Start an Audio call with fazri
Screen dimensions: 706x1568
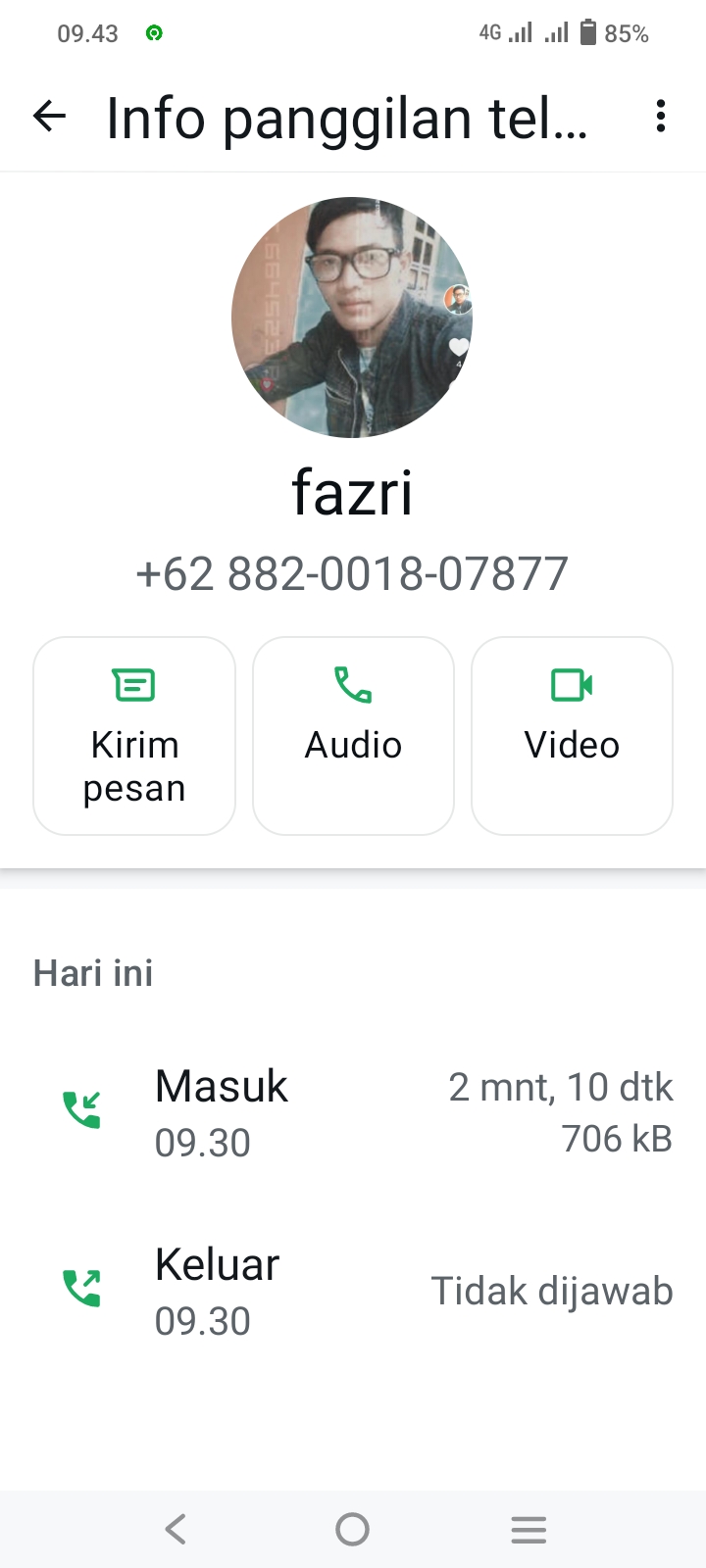(353, 736)
